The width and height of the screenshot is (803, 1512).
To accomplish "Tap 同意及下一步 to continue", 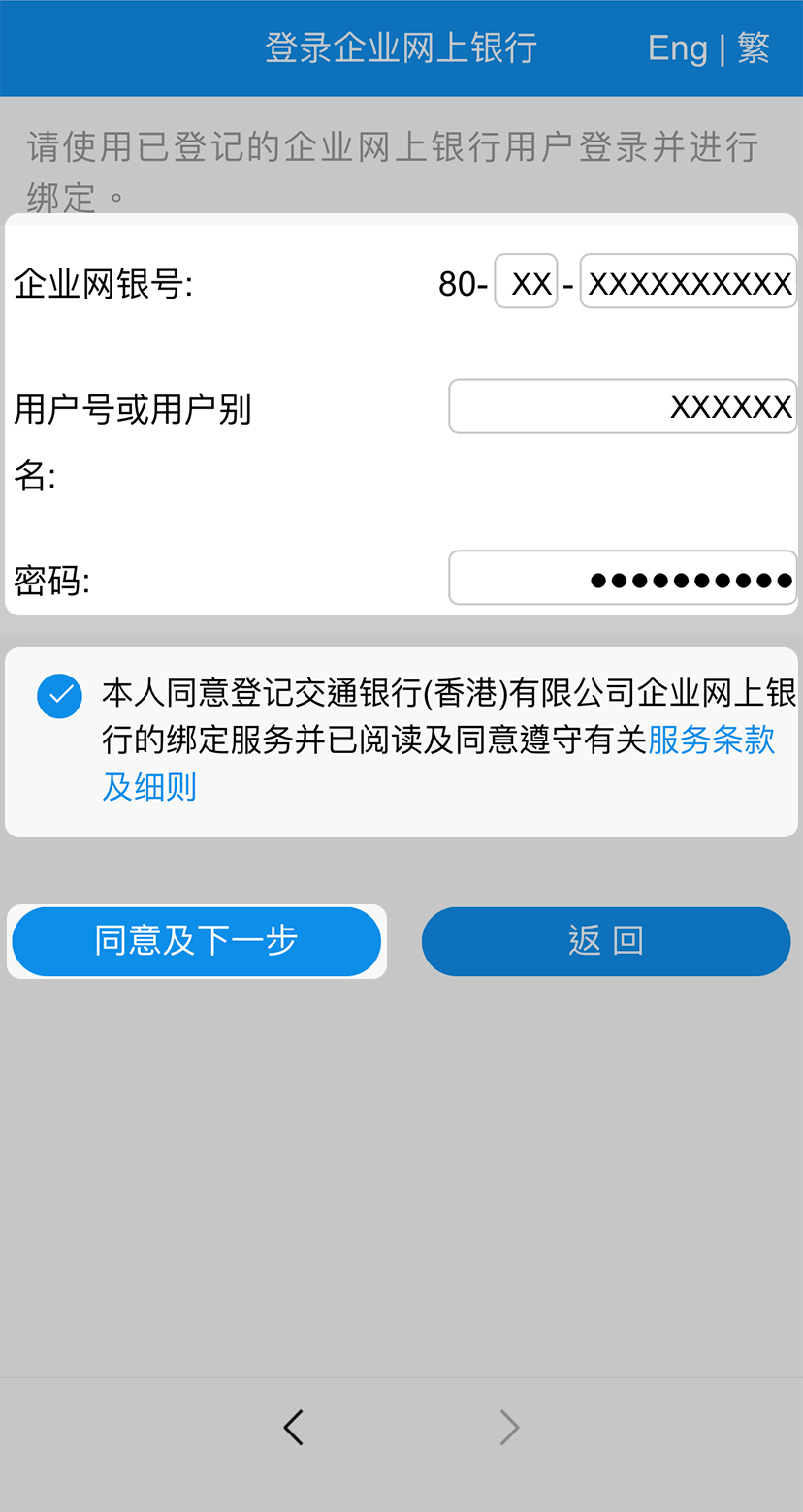I will pos(196,941).
